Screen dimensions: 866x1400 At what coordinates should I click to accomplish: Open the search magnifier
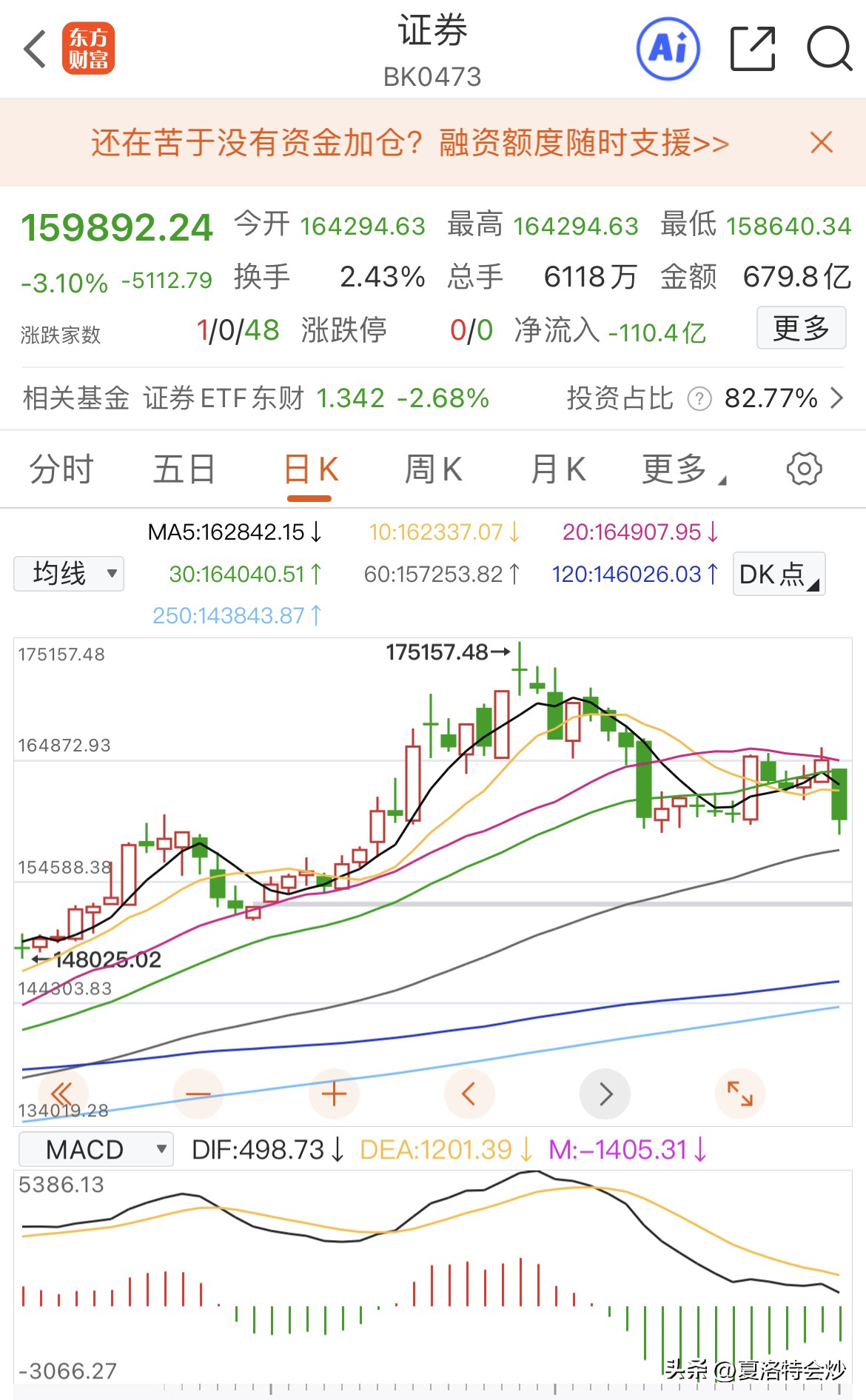click(x=829, y=50)
